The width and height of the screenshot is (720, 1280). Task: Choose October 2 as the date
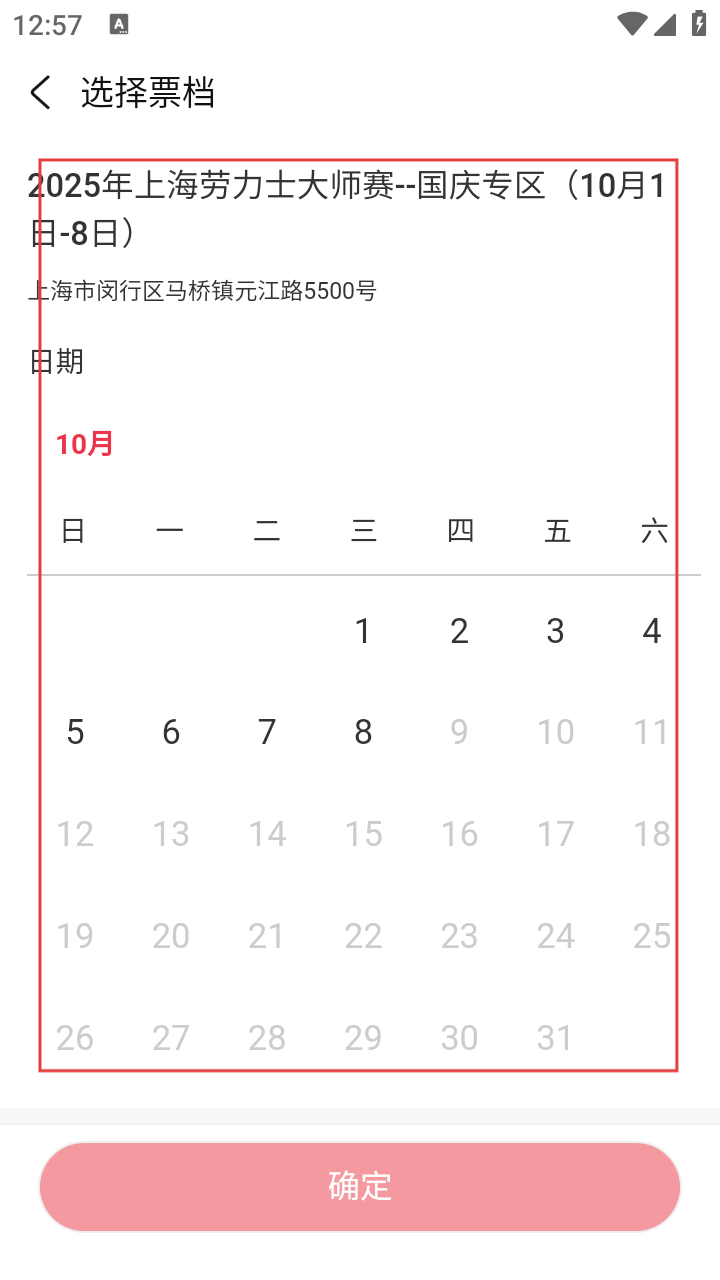(459, 631)
